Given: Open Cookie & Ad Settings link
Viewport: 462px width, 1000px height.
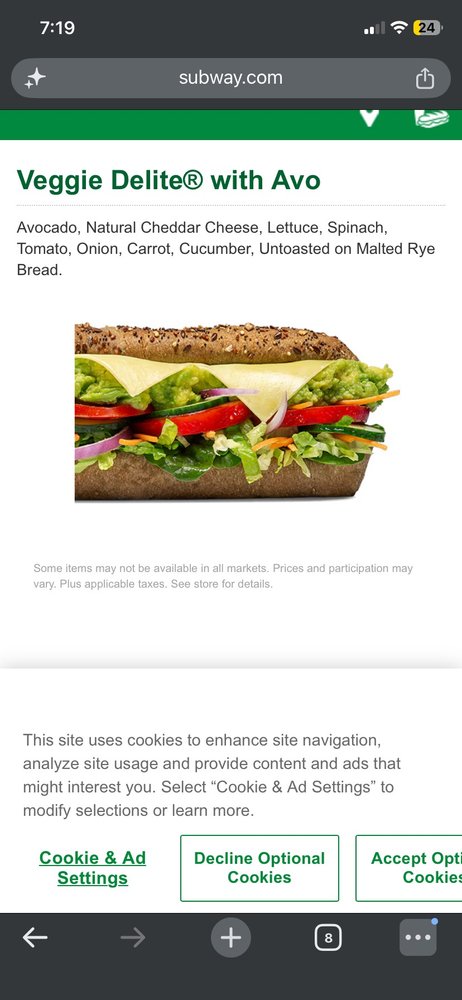Looking at the screenshot, I should (93, 868).
